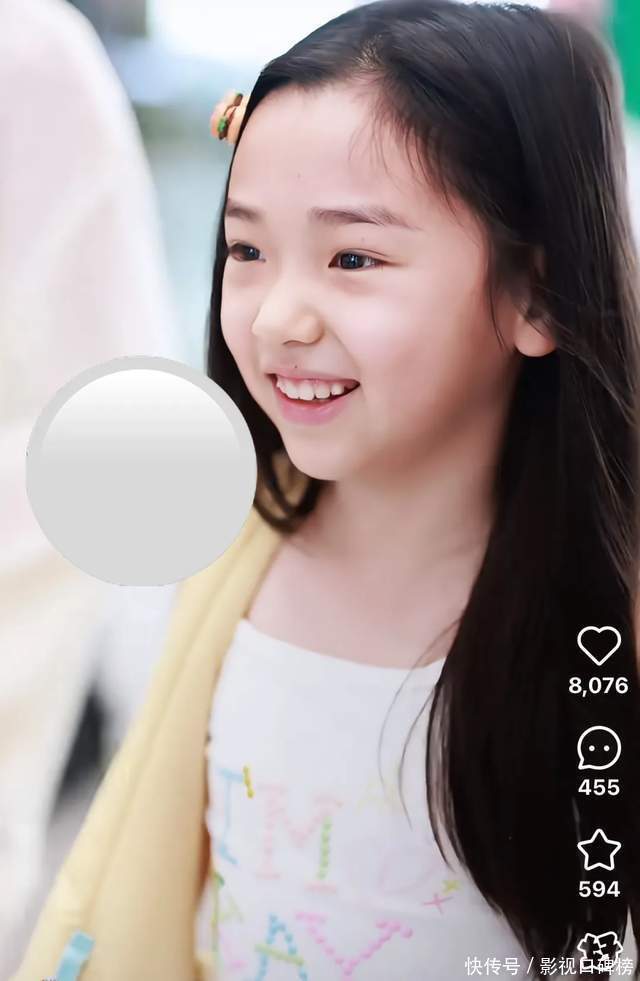Like the video with the heart icon

599,646
